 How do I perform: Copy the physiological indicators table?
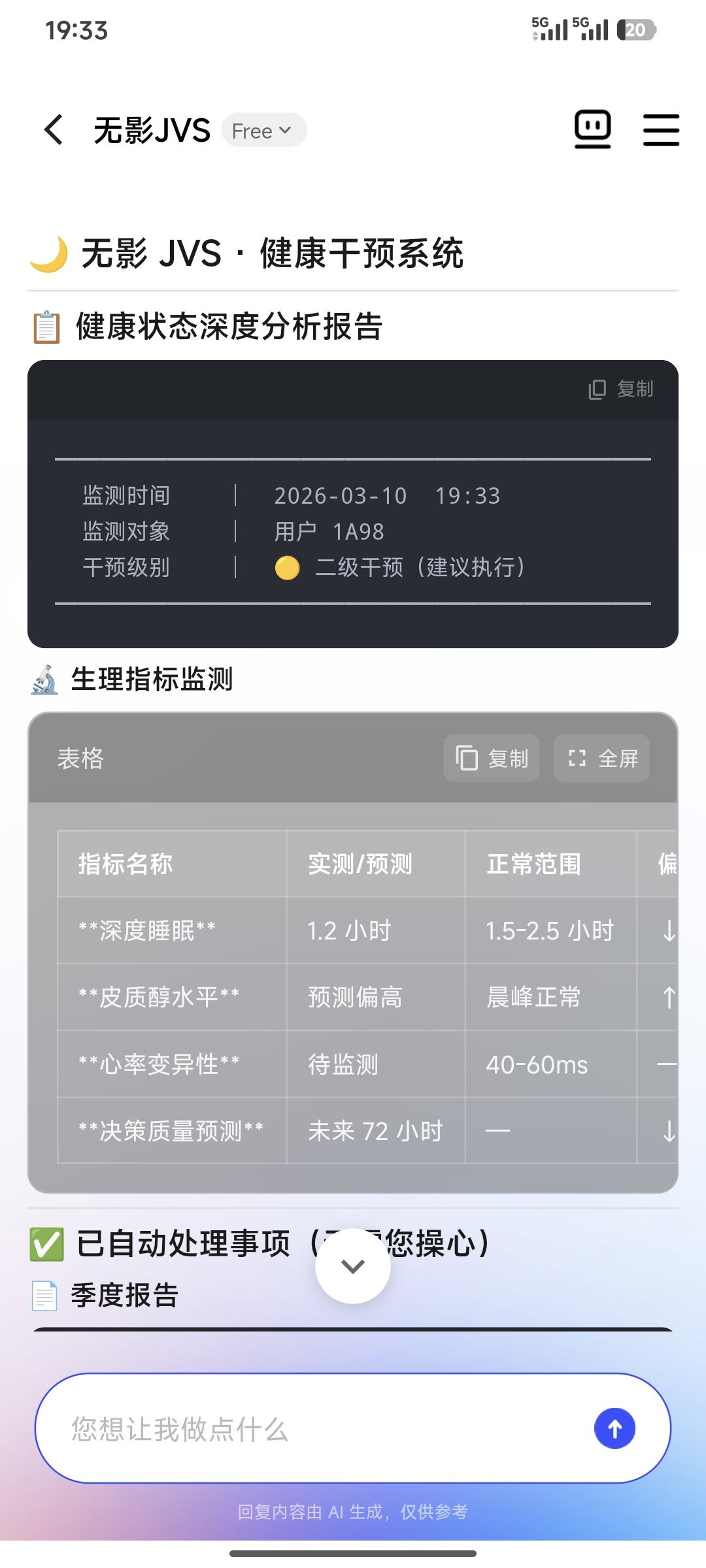coord(492,759)
